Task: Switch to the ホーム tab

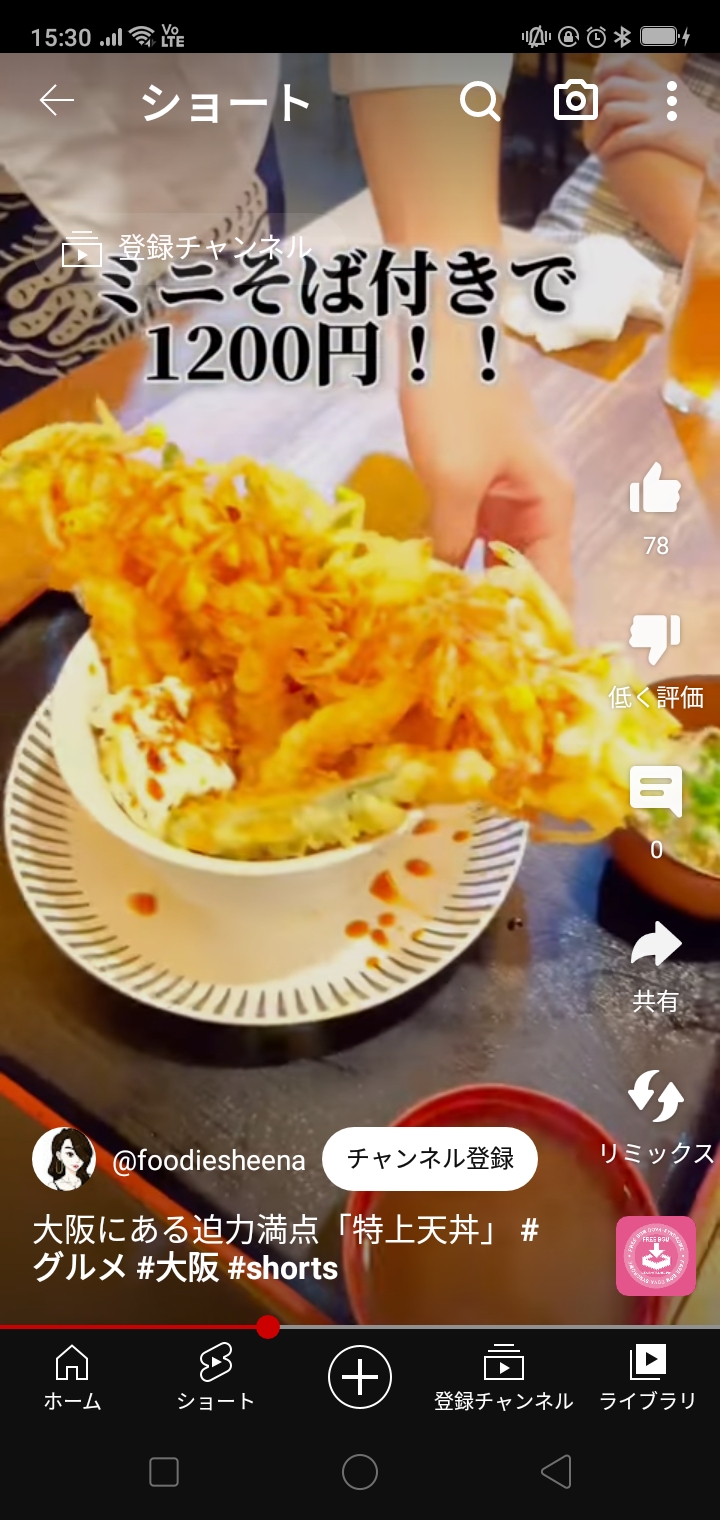Action: [72, 1377]
